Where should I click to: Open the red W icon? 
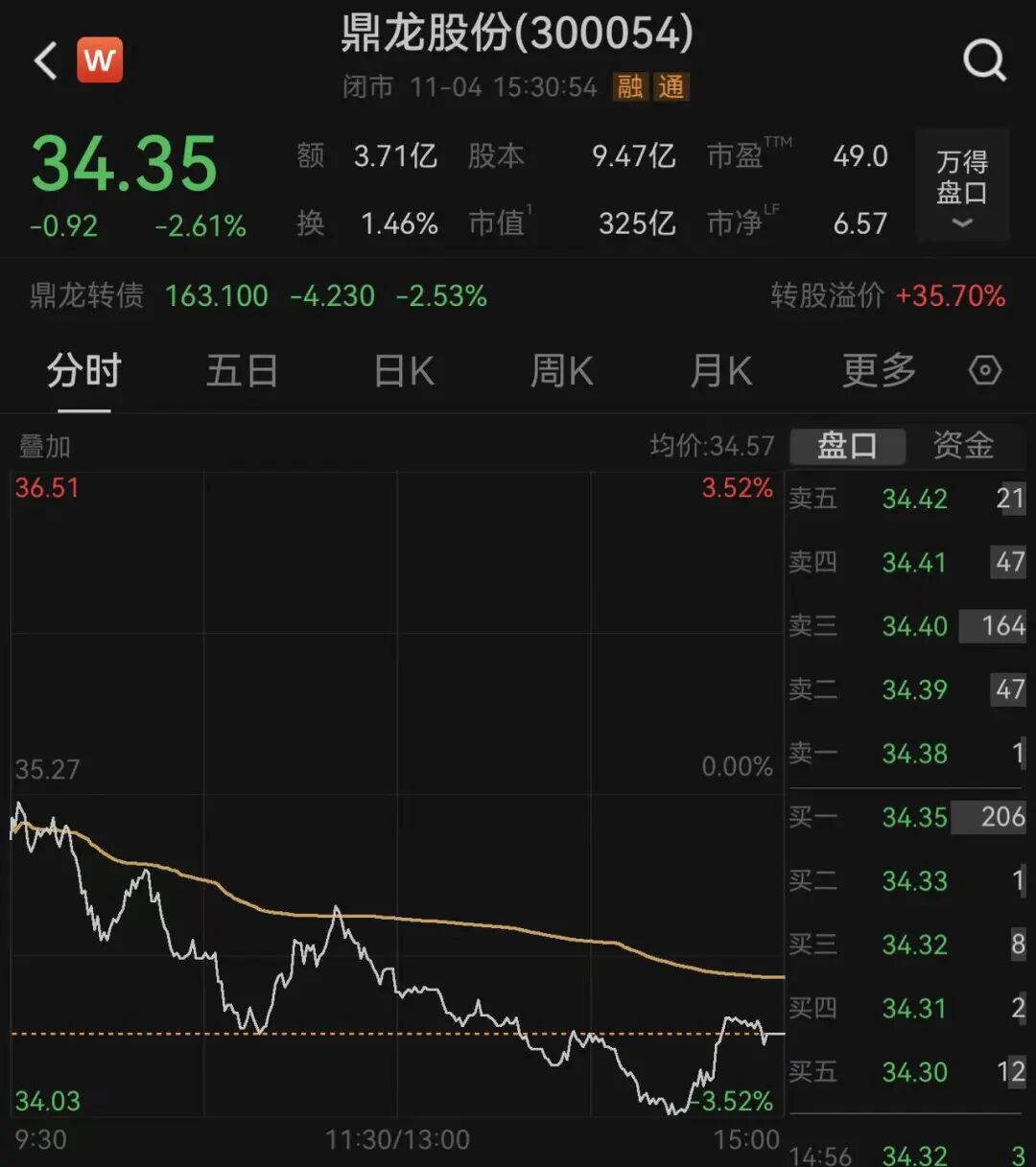(100, 60)
